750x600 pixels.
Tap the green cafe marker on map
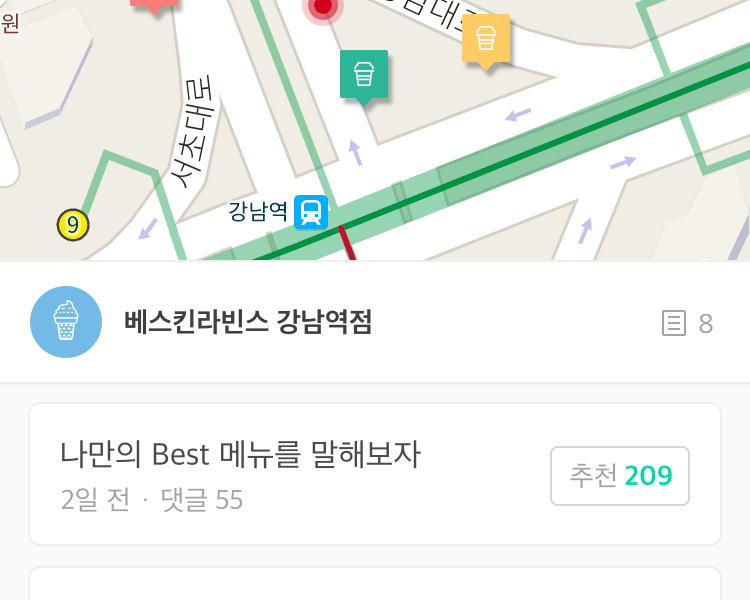(363, 75)
